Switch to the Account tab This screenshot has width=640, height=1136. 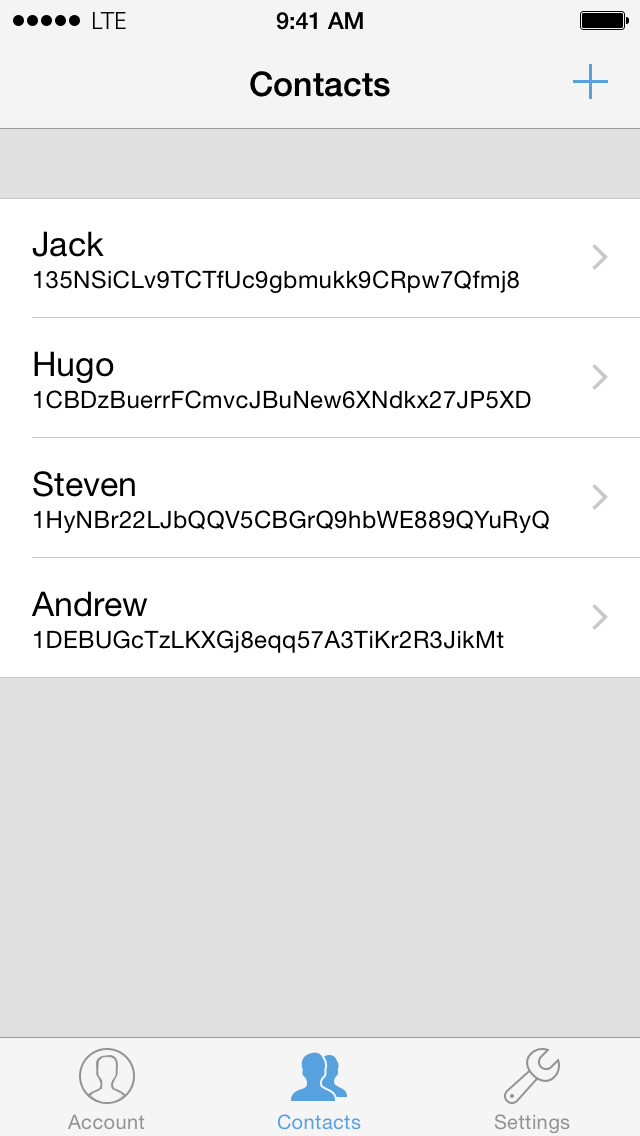106,1089
